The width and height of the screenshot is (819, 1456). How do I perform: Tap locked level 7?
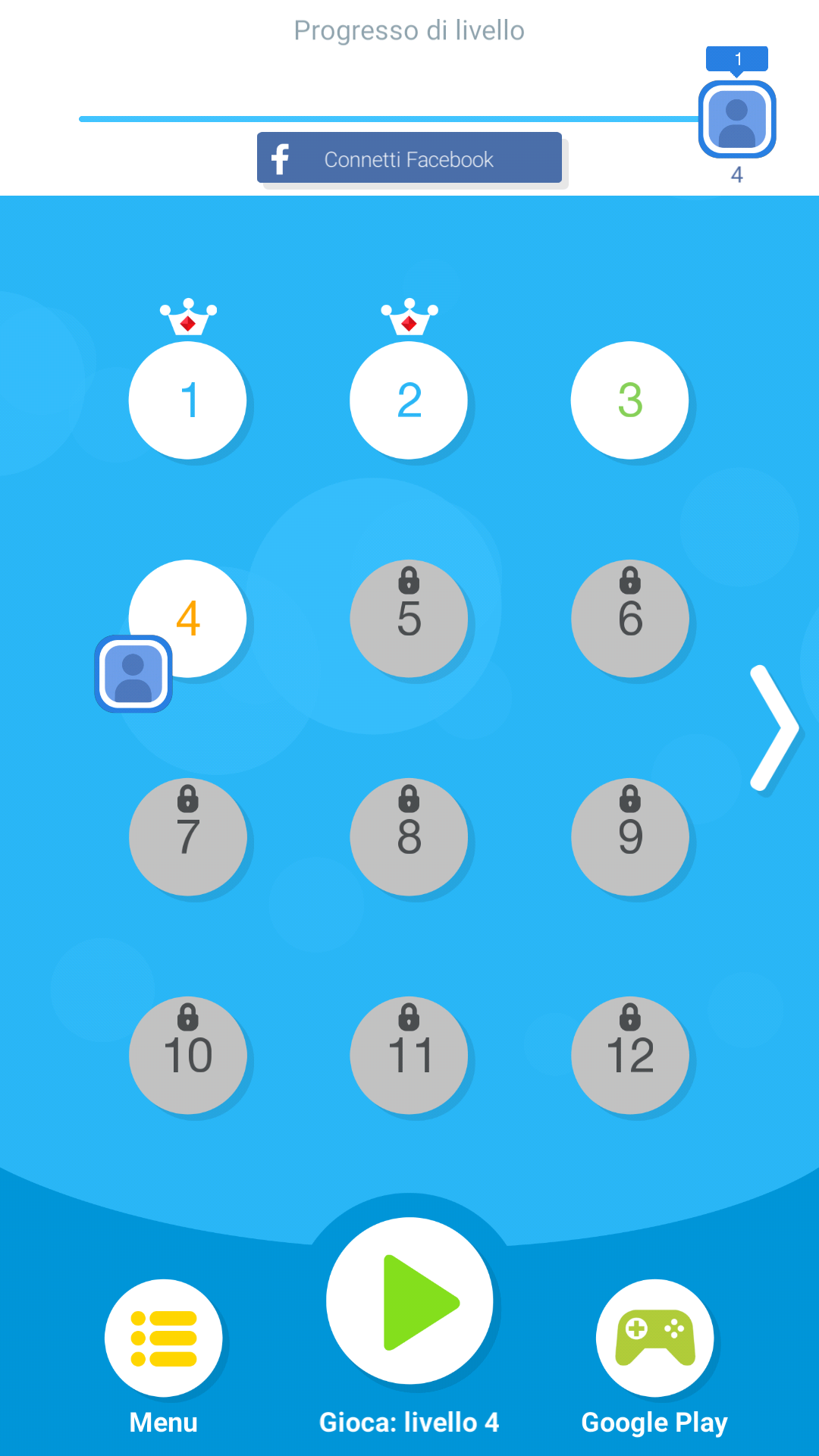(188, 837)
